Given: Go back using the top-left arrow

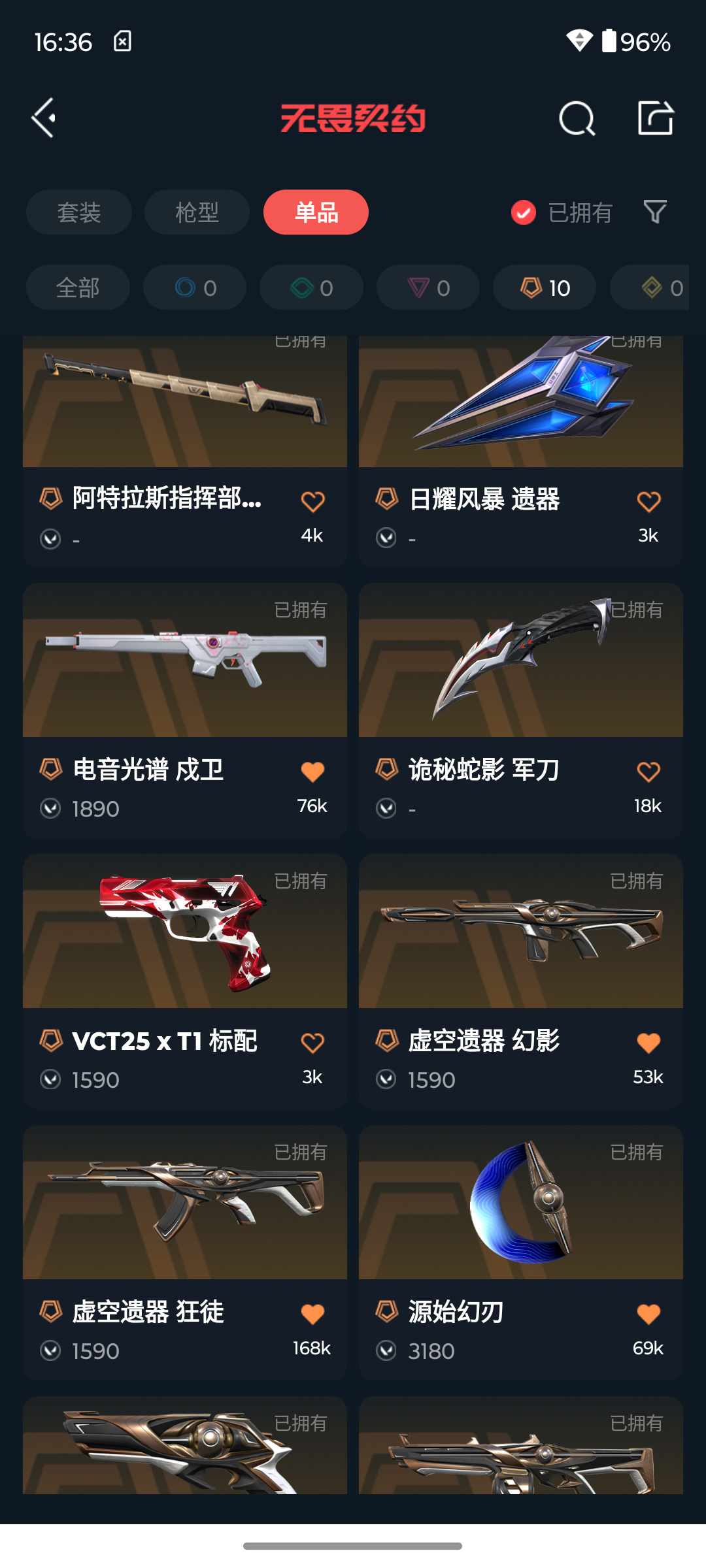Looking at the screenshot, I should coord(44,118).
